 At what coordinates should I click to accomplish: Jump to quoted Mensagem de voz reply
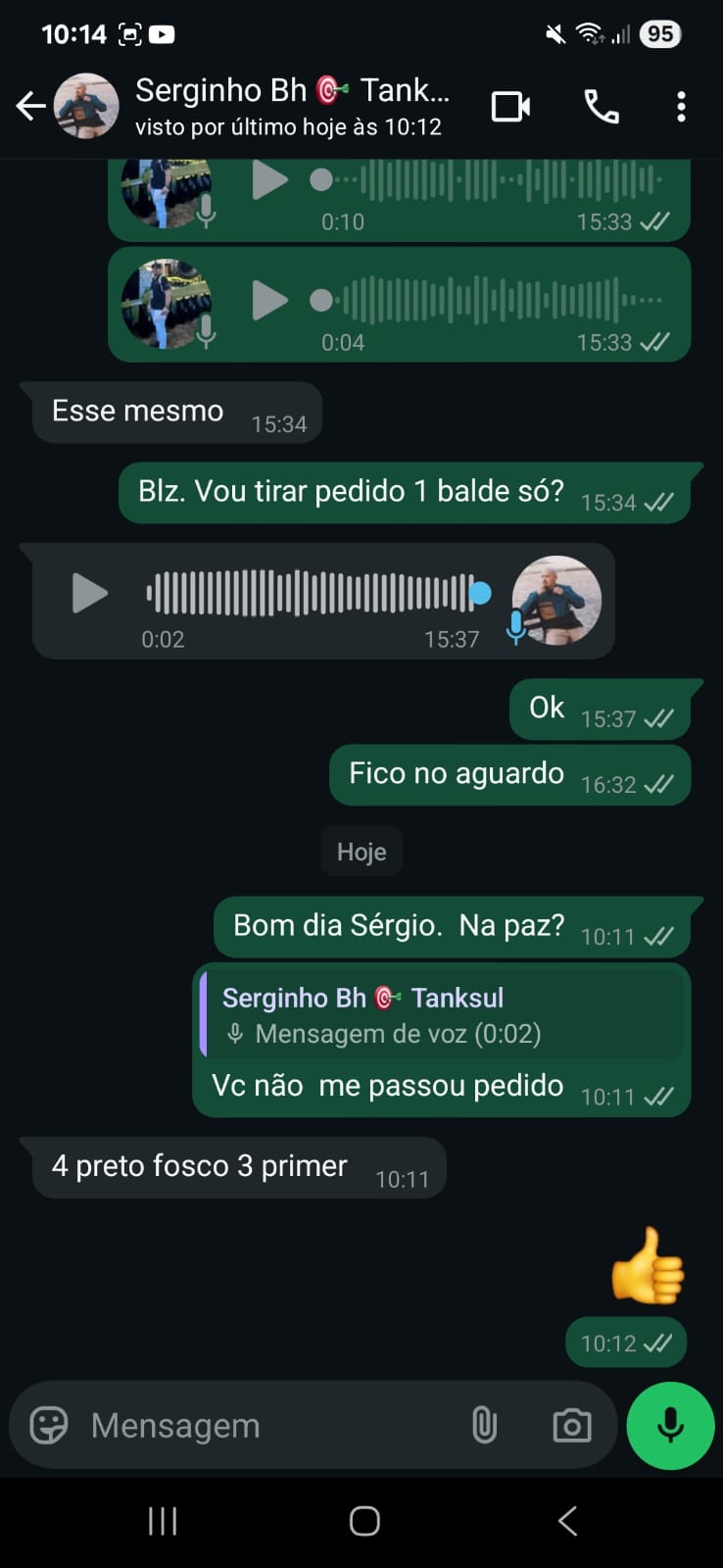click(x=441, y=1015)
